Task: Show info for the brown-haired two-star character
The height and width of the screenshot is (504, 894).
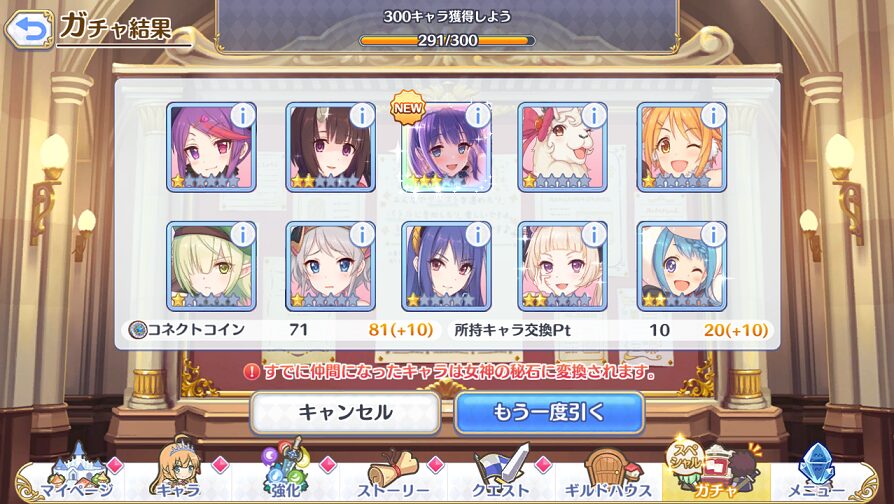Action: click(x=361, y=115)
